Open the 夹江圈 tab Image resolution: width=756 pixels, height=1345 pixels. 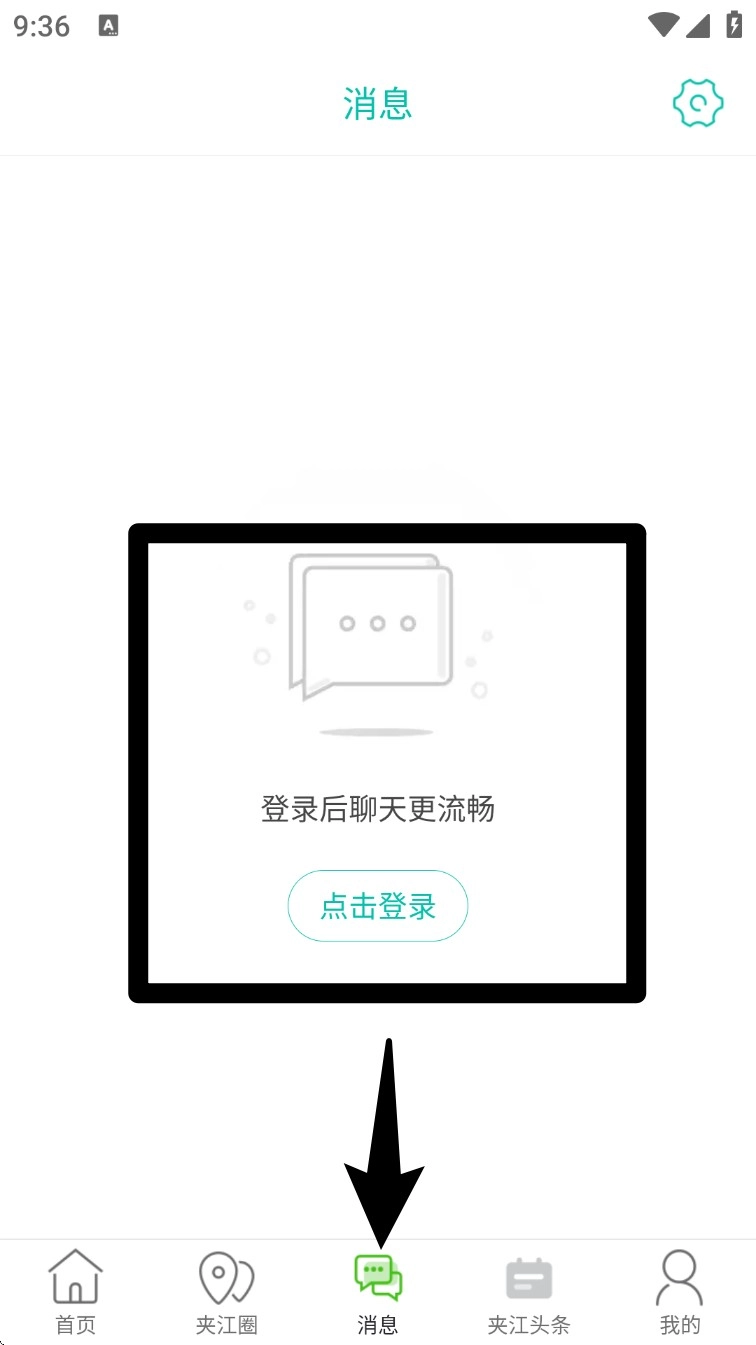pyautogui.click(x=227, y=1292)
